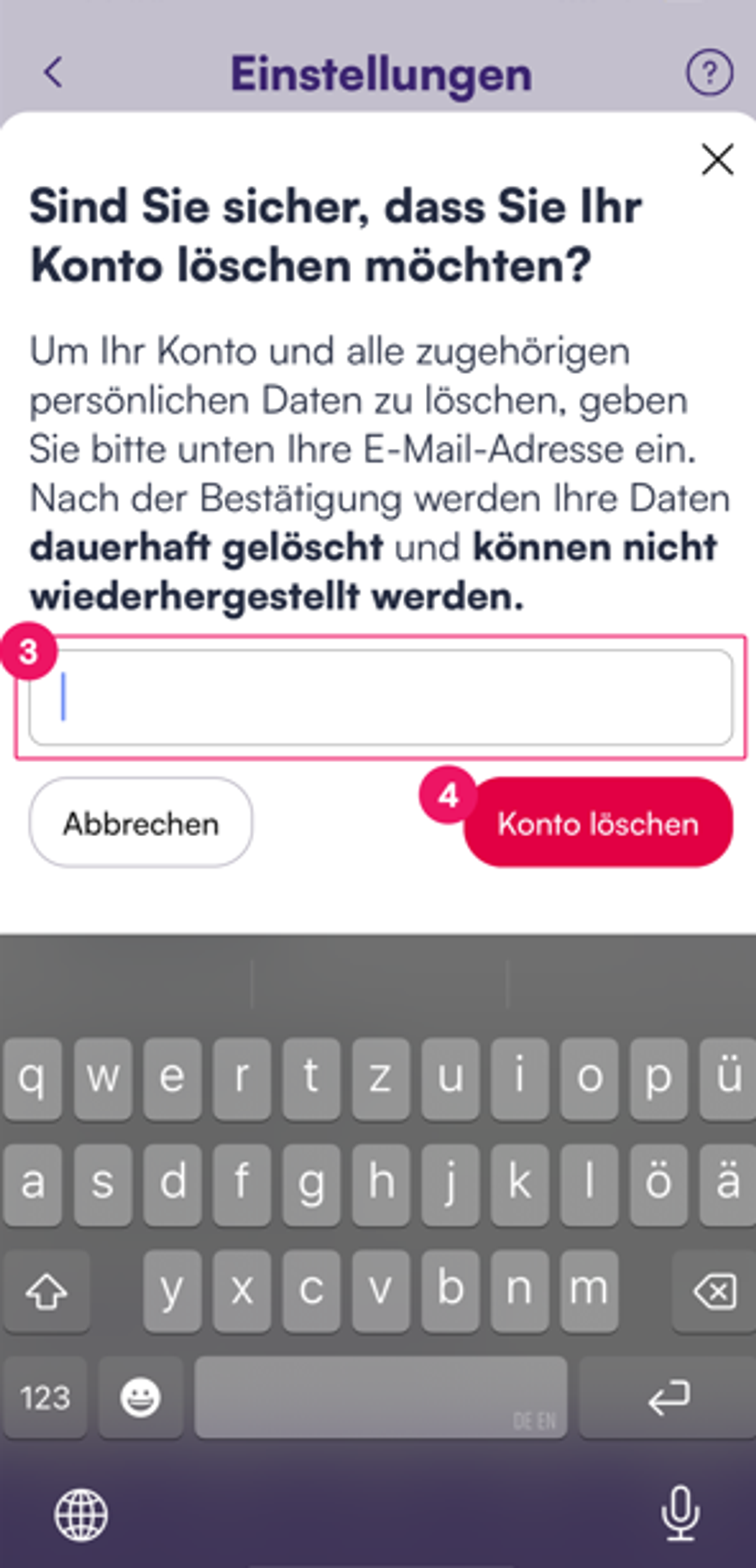The width and height of the screenshot is (756, 1568).
Task: Tap the backspace key on the keyboard
Action: point(715,1290)
